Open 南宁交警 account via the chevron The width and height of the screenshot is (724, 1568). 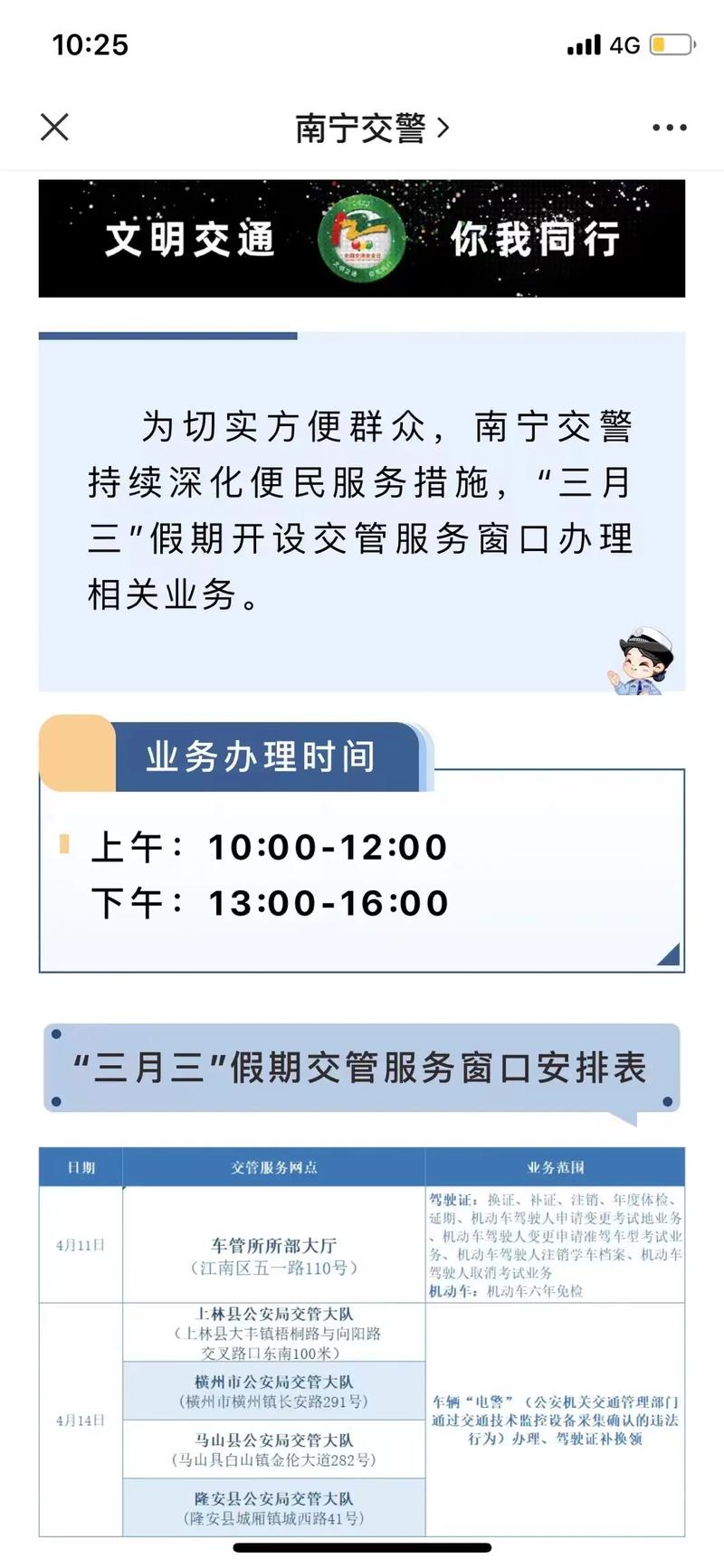point(443,128)
